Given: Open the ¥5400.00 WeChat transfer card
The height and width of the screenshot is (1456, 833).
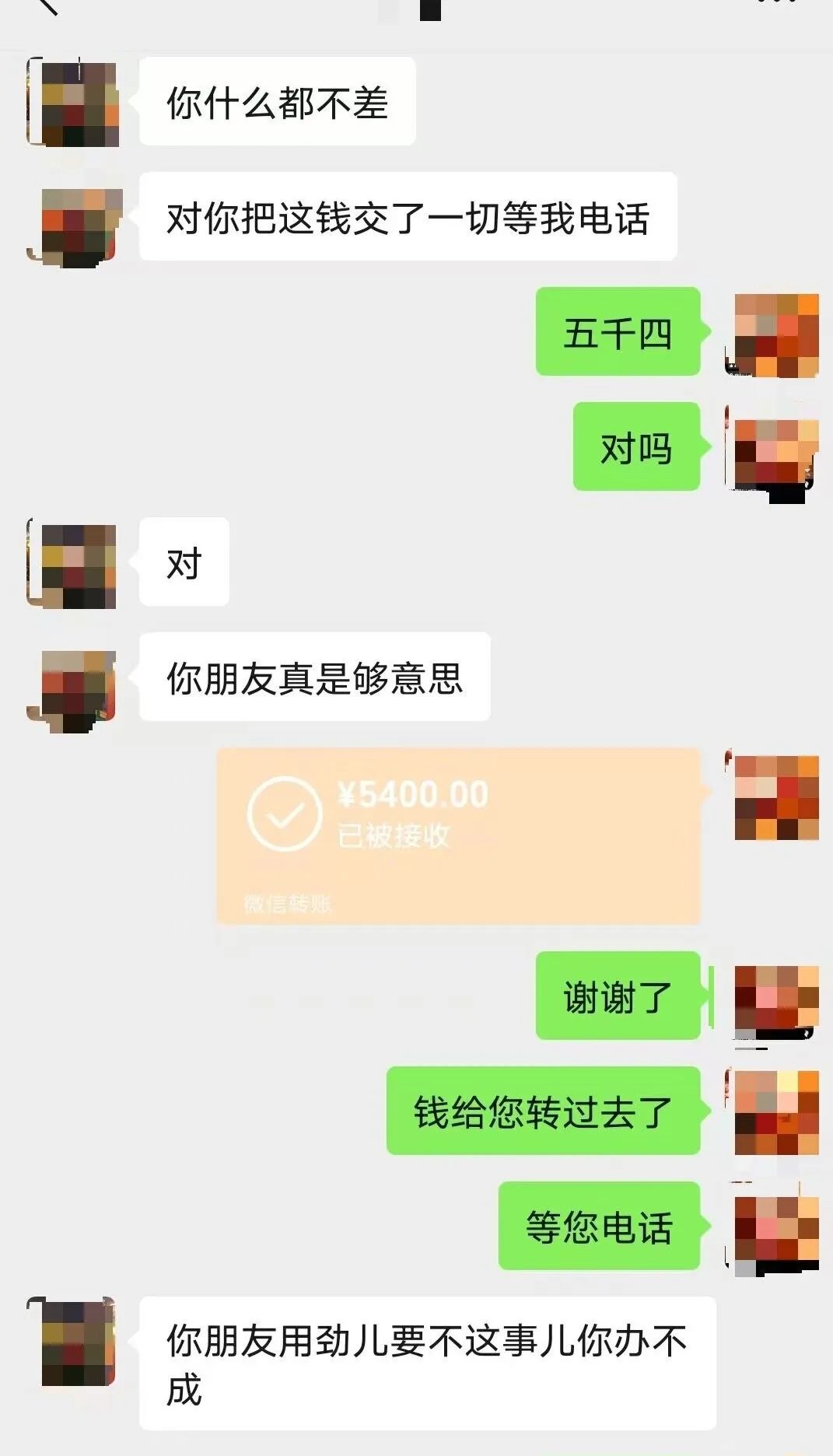Looking at the screenshot, I should 459,835.
